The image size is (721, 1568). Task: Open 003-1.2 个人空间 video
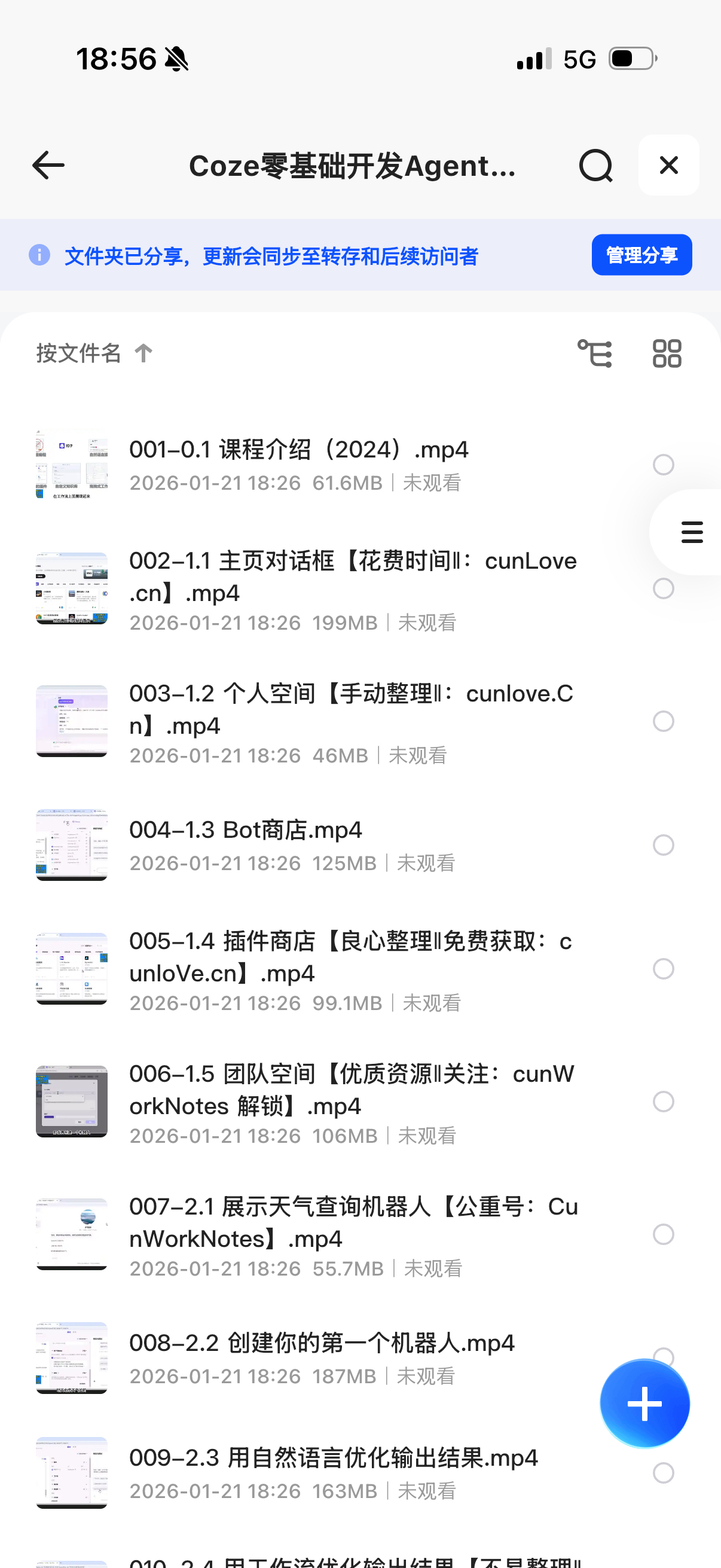pyautogui.click(x=351, y=709)
